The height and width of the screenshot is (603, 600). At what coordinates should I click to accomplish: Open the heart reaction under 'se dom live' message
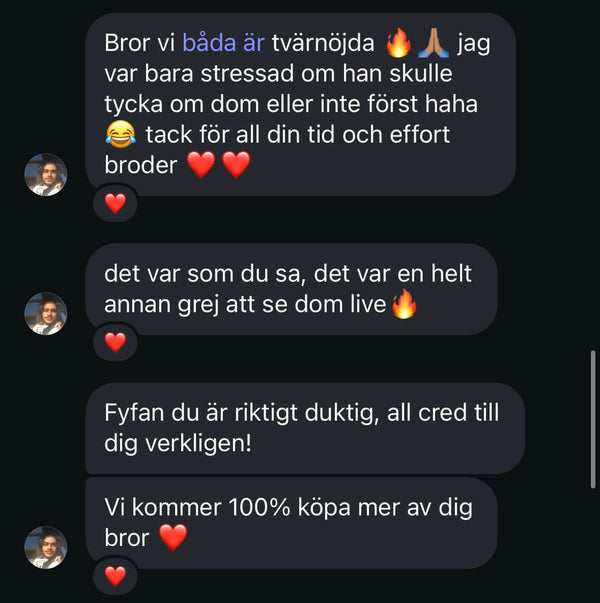pyautogui.click(x=115, y=343)
